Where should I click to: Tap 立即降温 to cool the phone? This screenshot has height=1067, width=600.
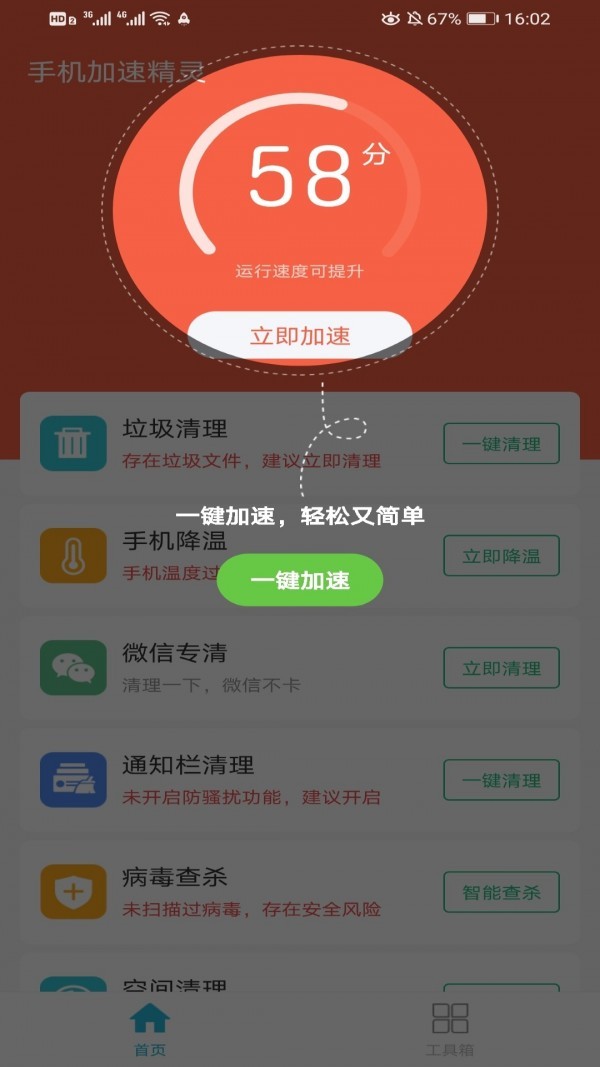(x=501, y=556)
